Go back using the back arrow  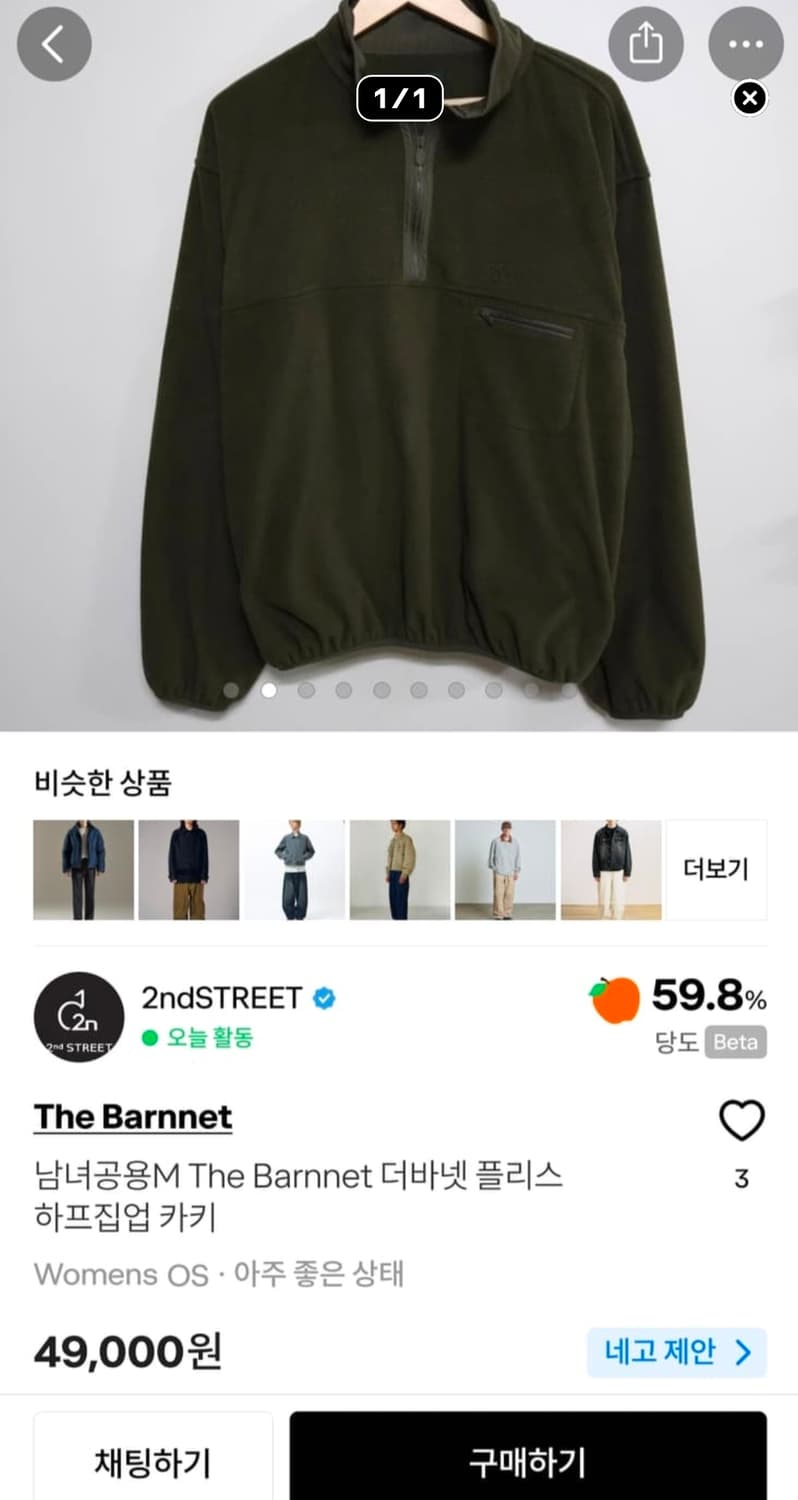pyautogui.click(x=54, y=43)
